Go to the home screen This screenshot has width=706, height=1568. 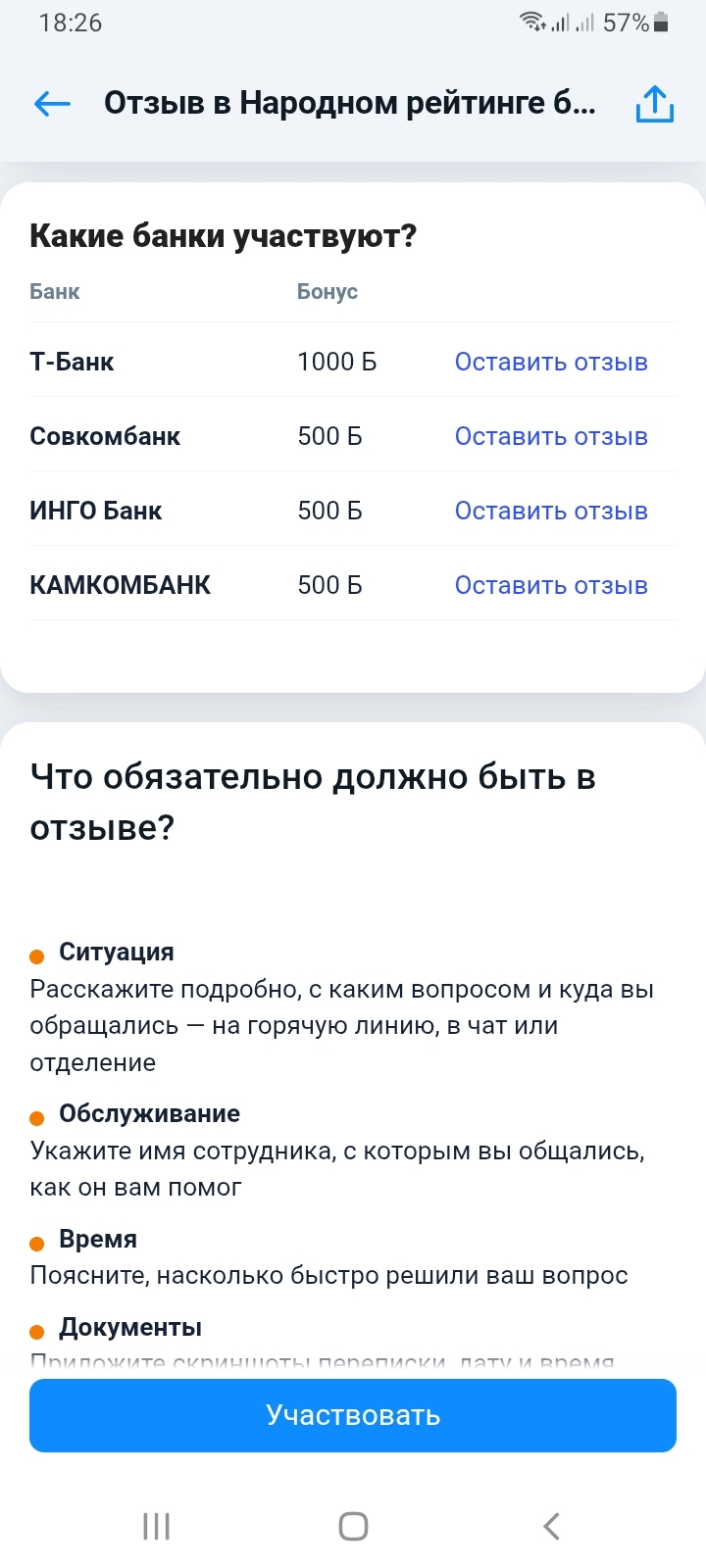pyautogui.click(x=353, y=1526)
